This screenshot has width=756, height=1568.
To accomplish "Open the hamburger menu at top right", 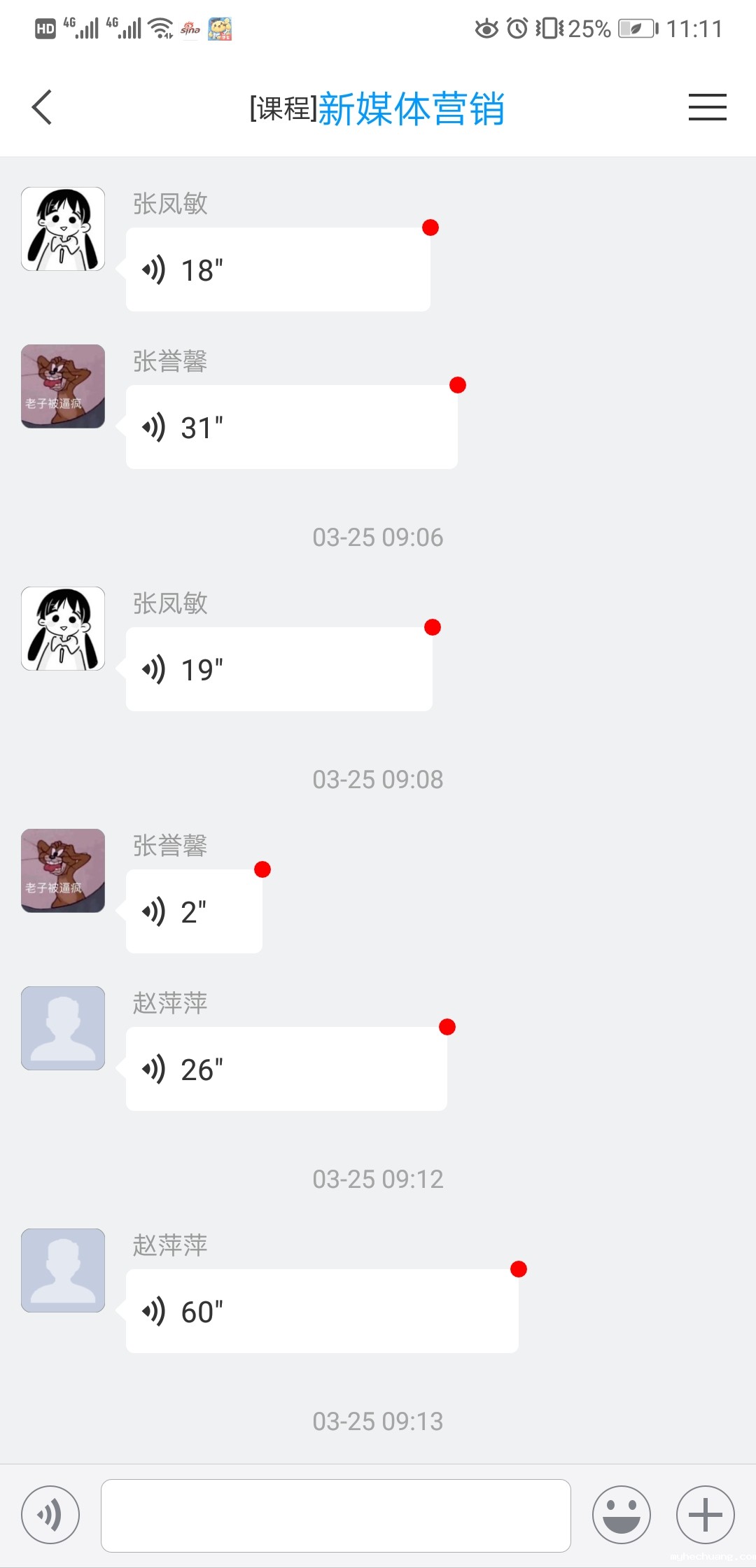I will coord(707,108).
